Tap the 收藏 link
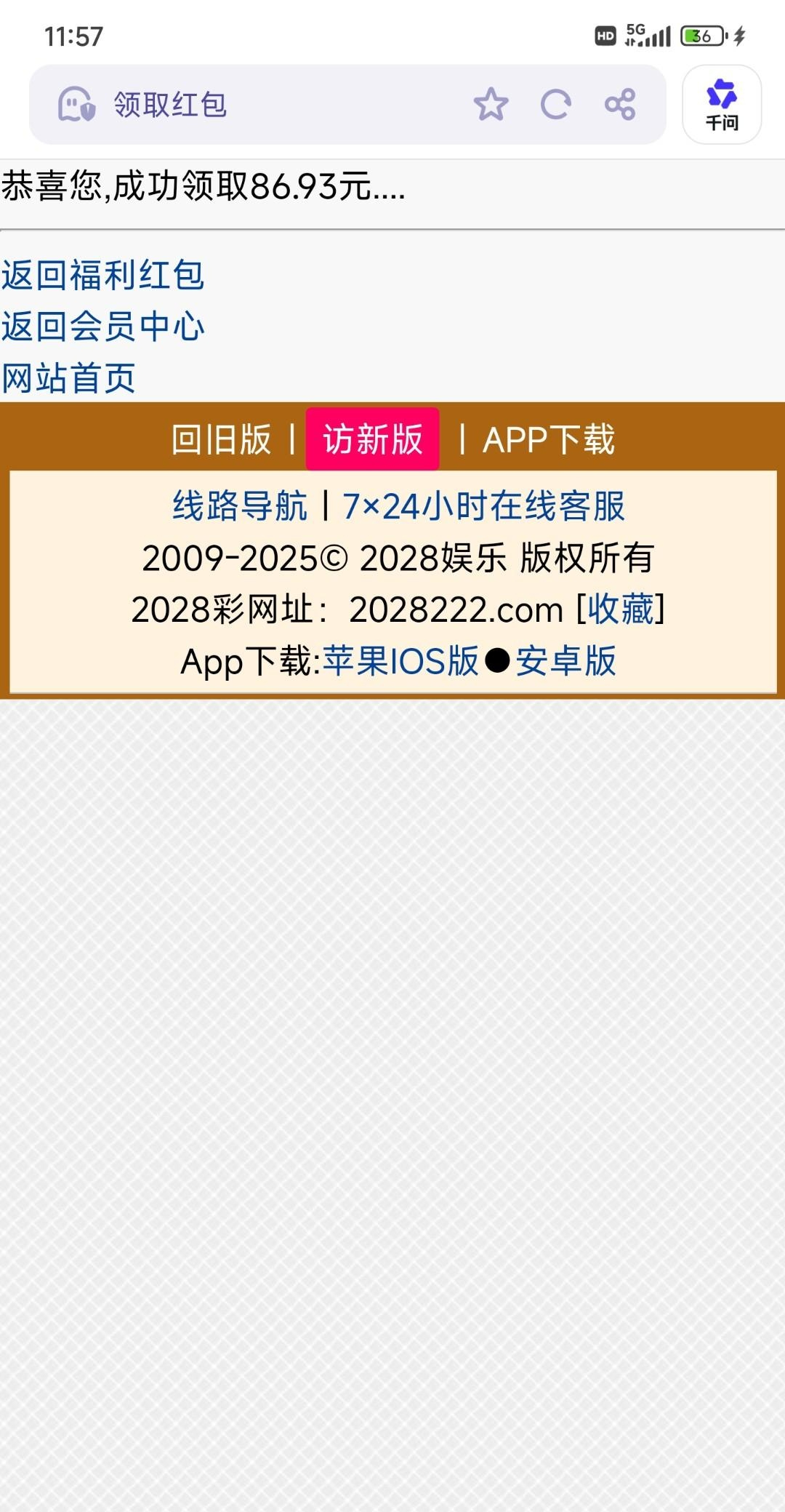The image size is (785, 1512). click(x=620, y=609)
